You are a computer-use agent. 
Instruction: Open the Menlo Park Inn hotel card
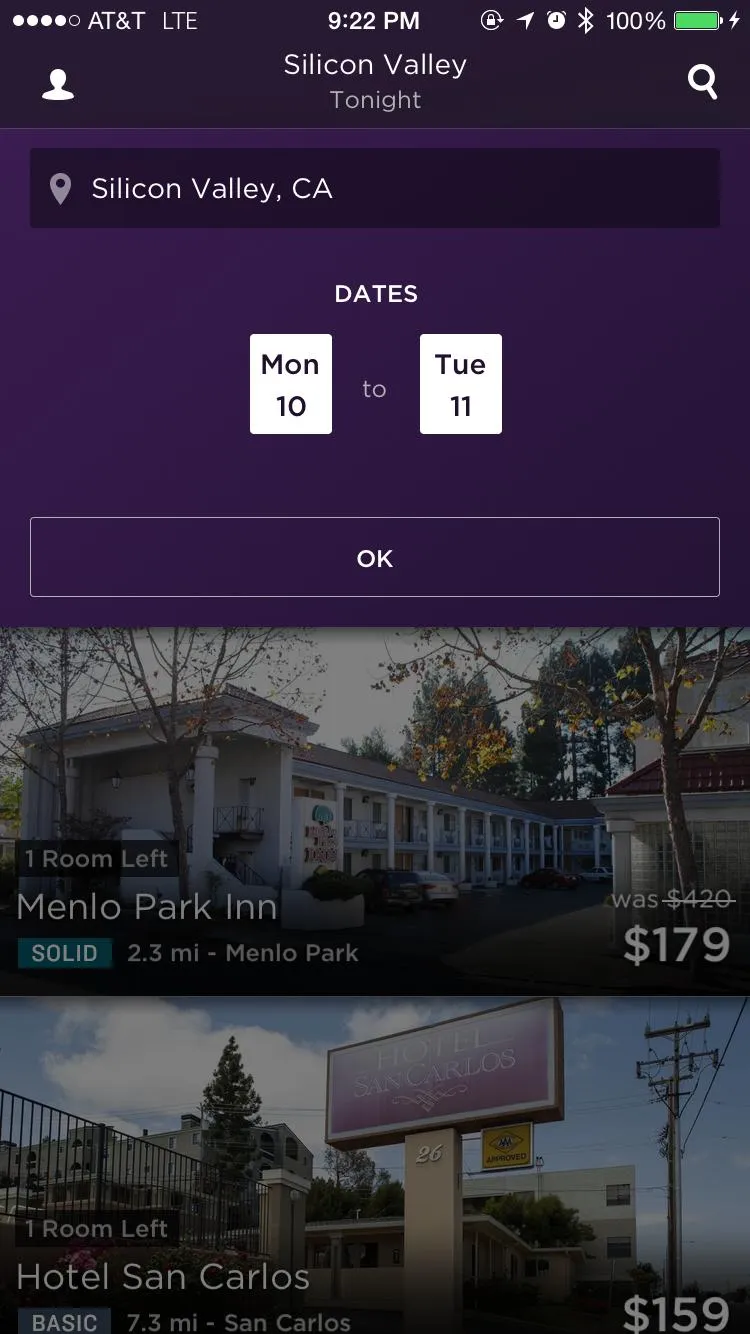[x=374, y=810]
